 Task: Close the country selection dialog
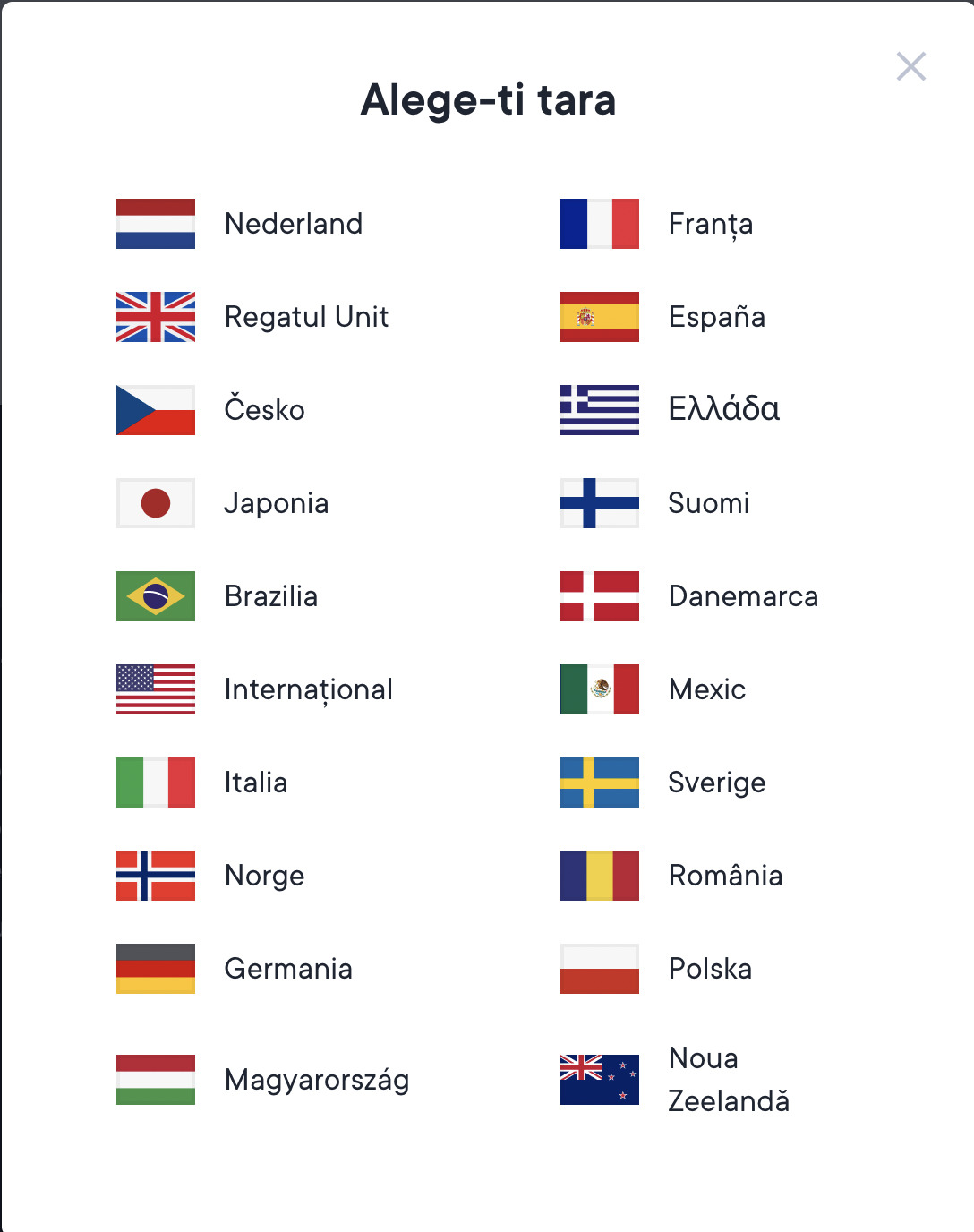click(910, 66)
